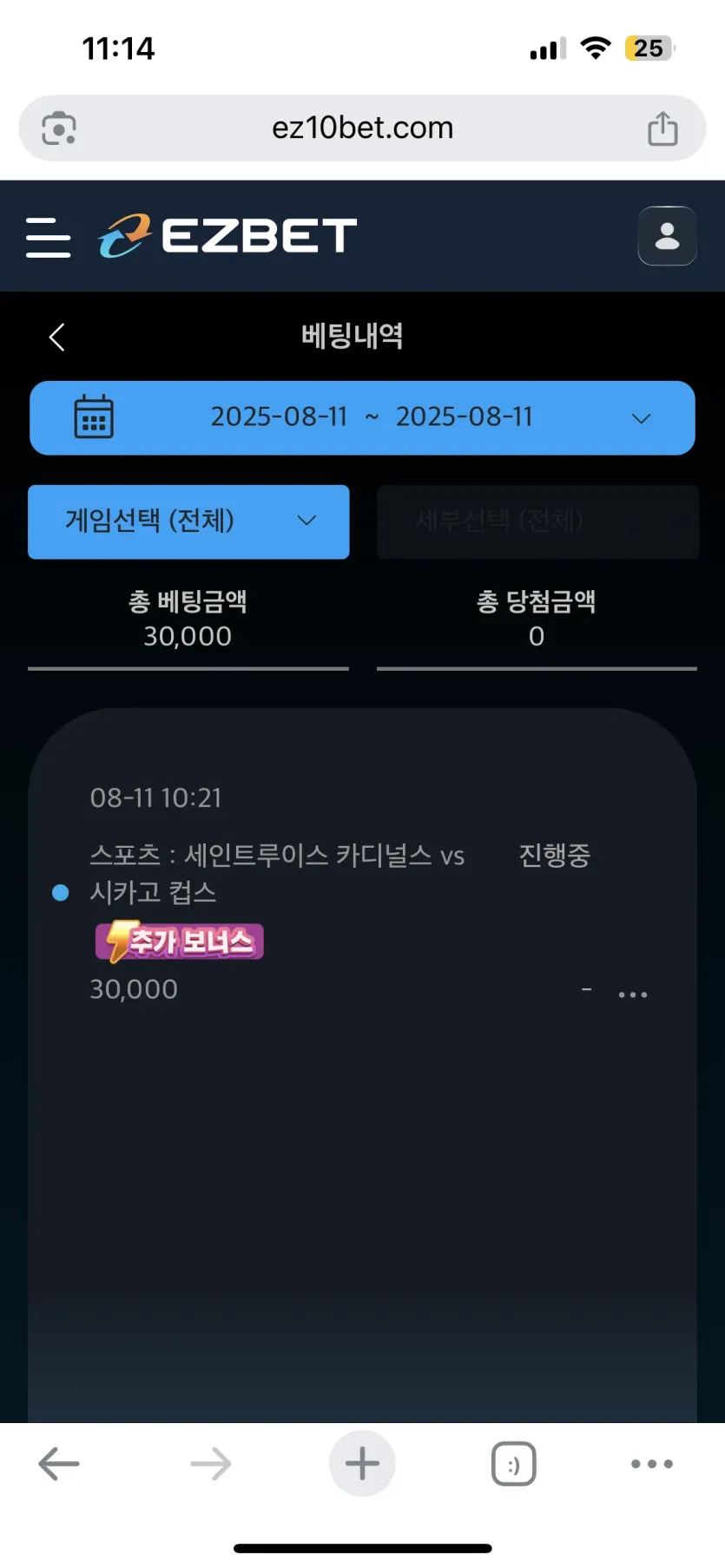Open the date range picker 2025-08-11

pyautogui.click(x=362, y=417)
